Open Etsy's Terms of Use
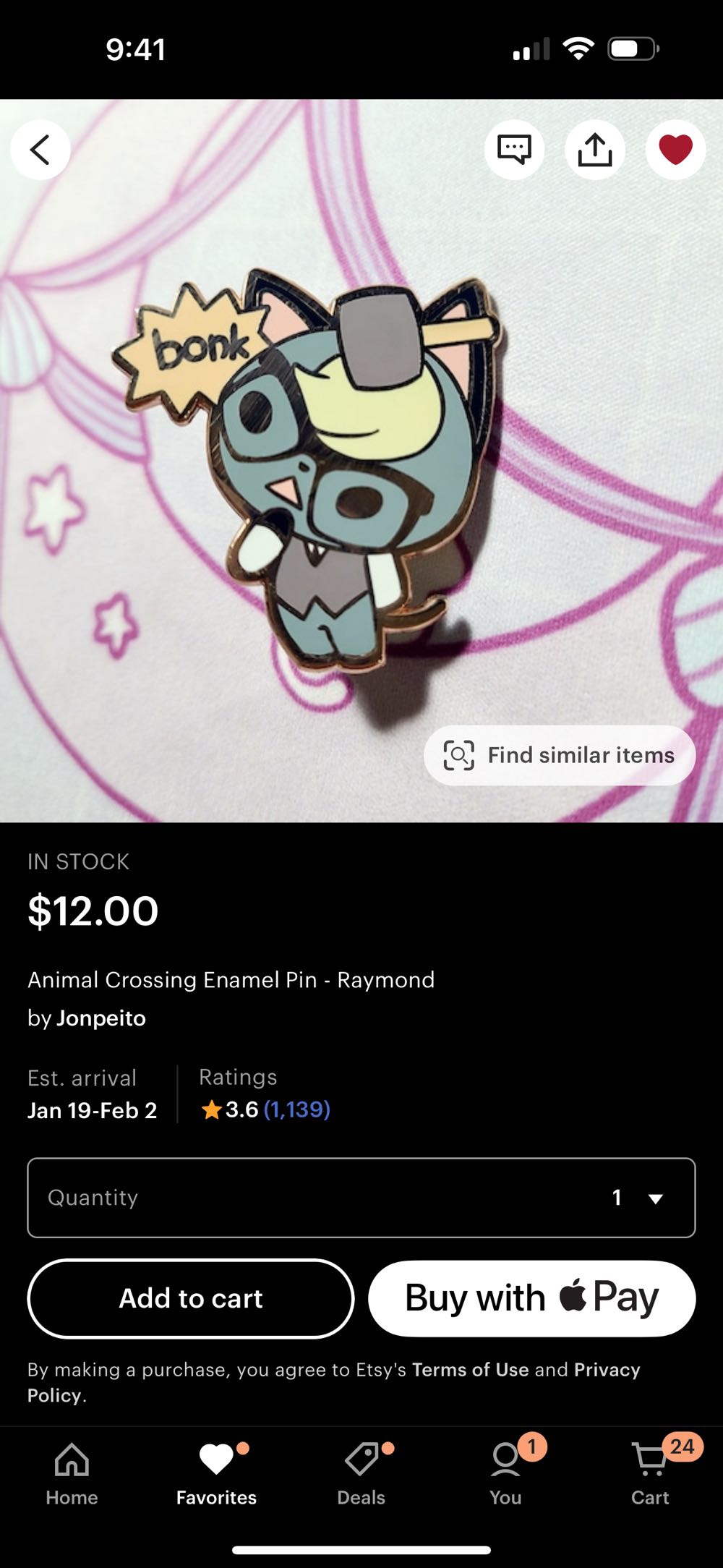723x1568 pixels. click(x=470, y=1369)
